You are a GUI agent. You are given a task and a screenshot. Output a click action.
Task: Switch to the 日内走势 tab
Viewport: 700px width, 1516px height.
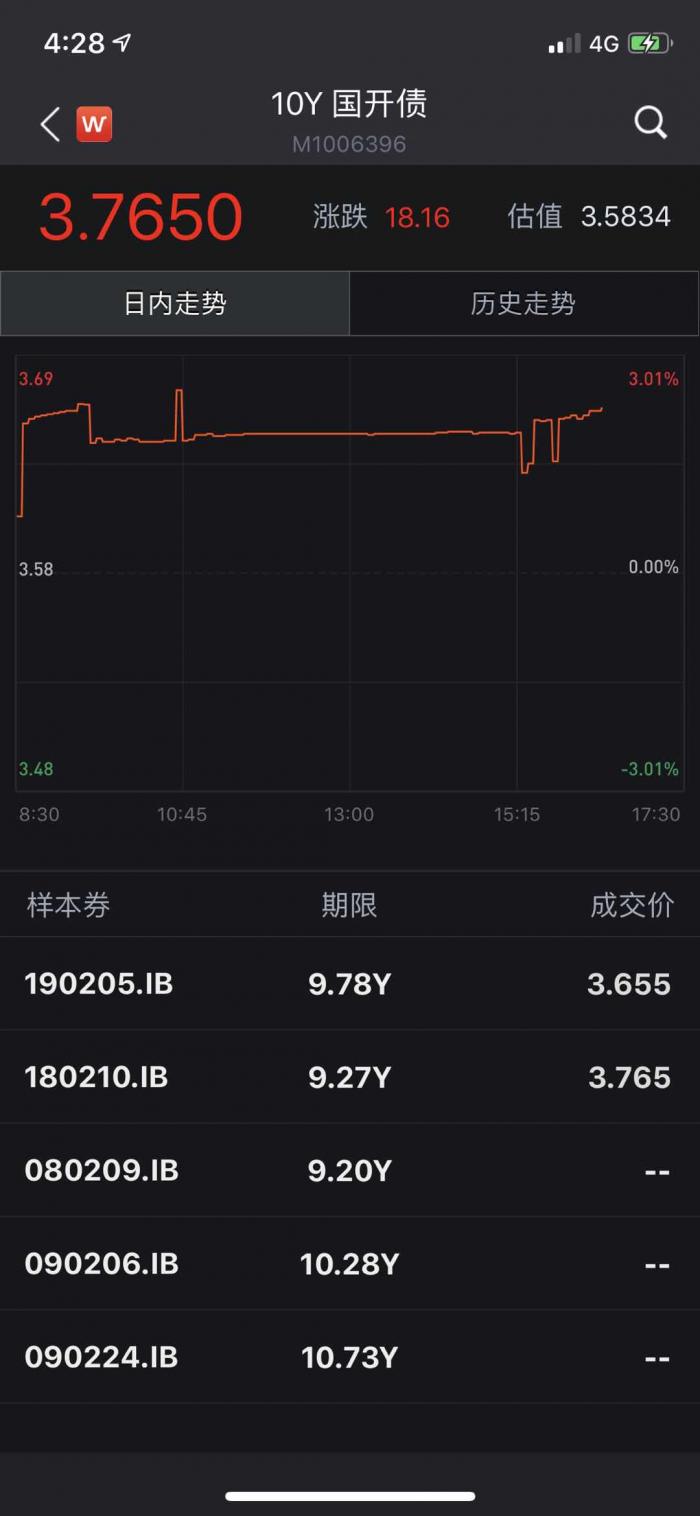click(x=175, y=303)
